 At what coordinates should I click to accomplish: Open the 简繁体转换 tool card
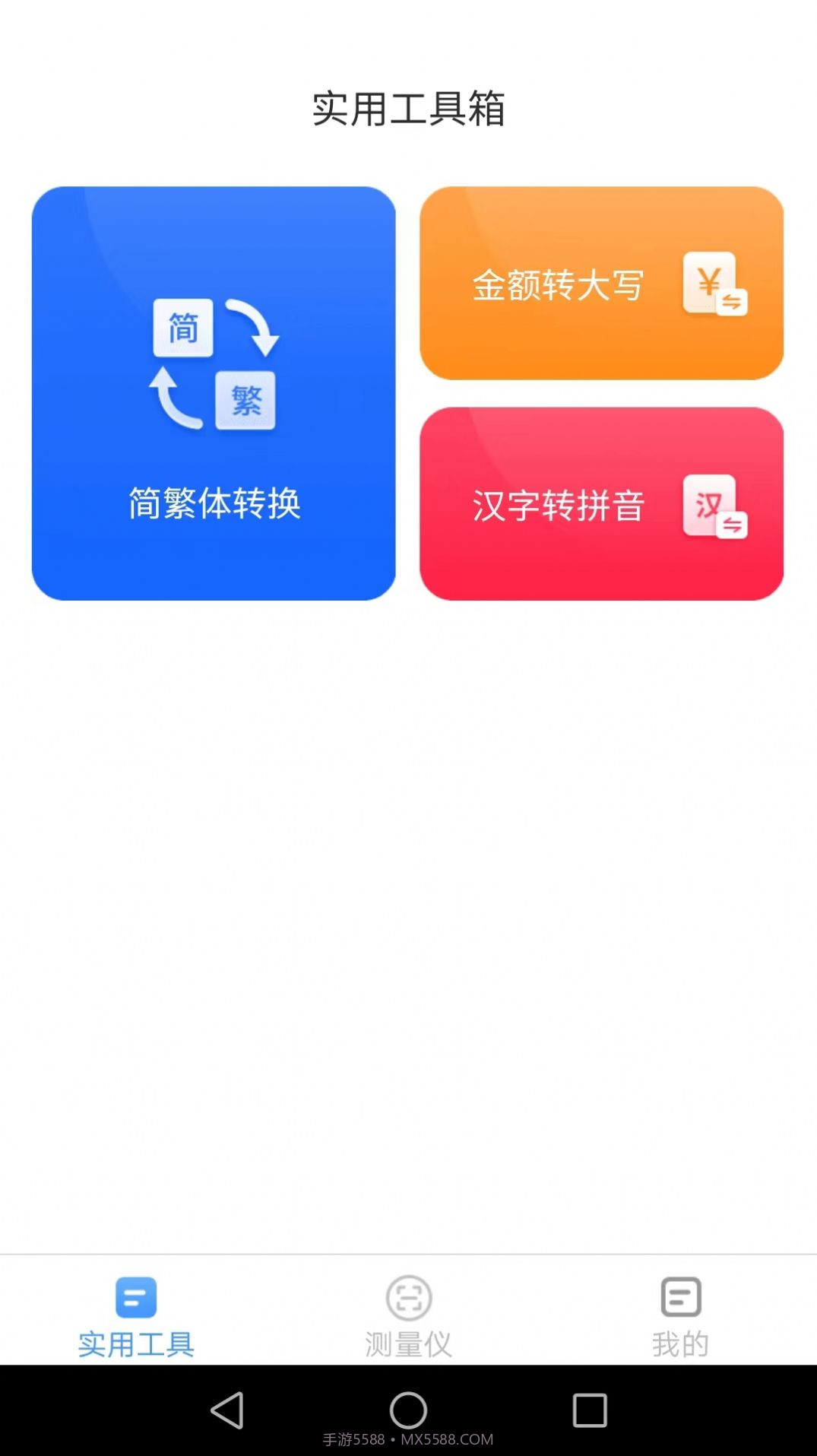pyautogui.click(x=214, y=392)
